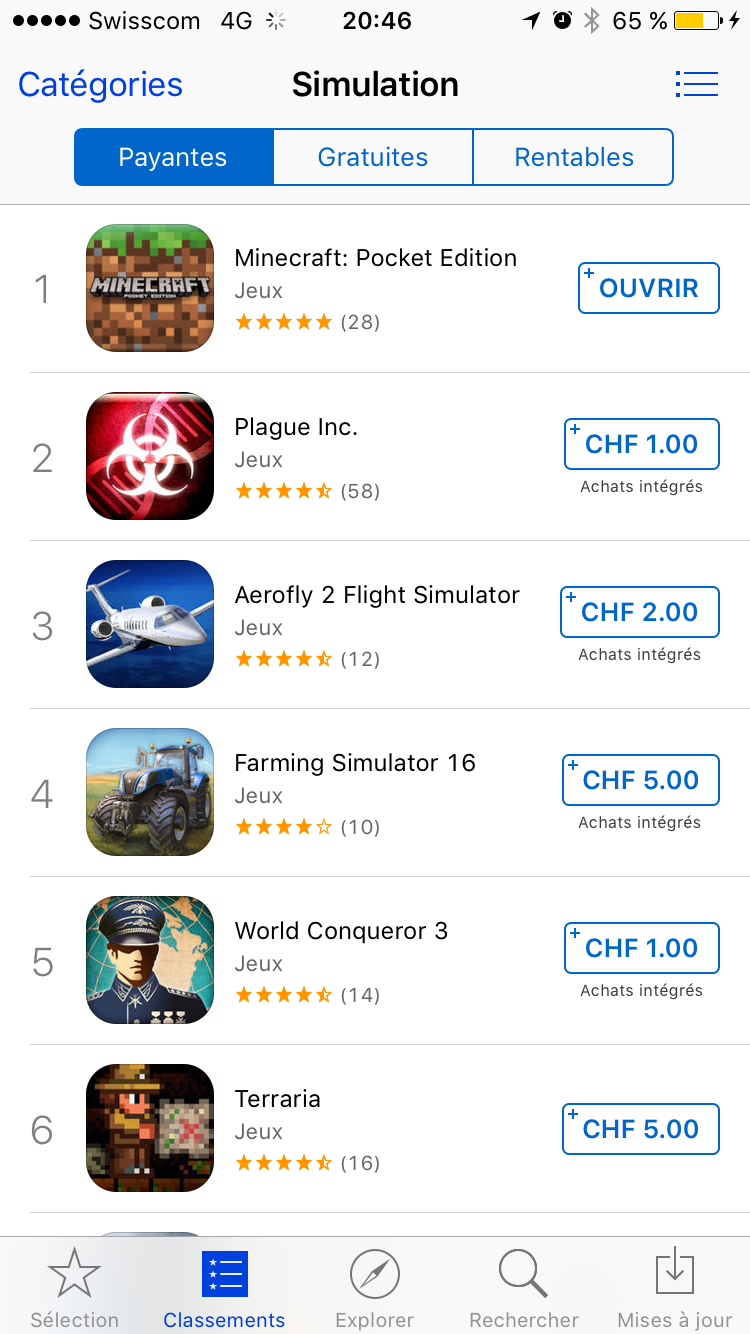
Task: Go back to Catégories
Action: tap(100, 85)
